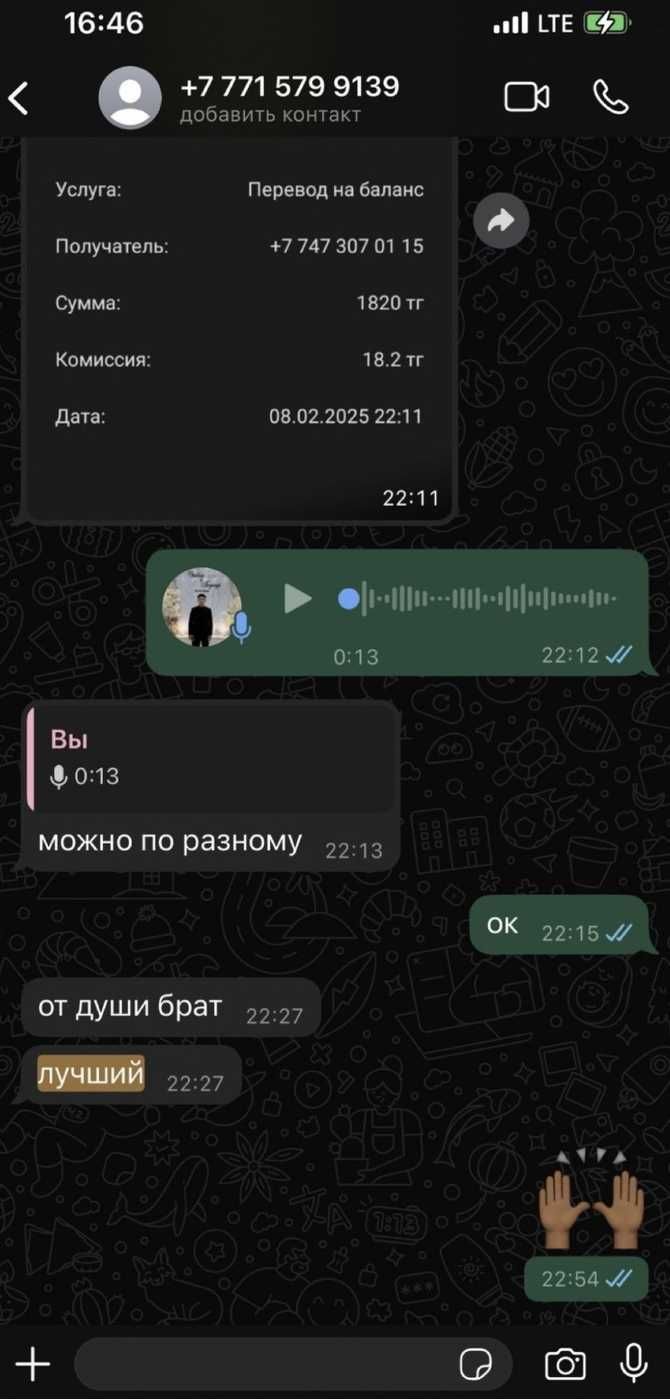Tap 'добавить контакт' under the number
This screenshot has height=1400, width=670.
(x=270, y=115)
